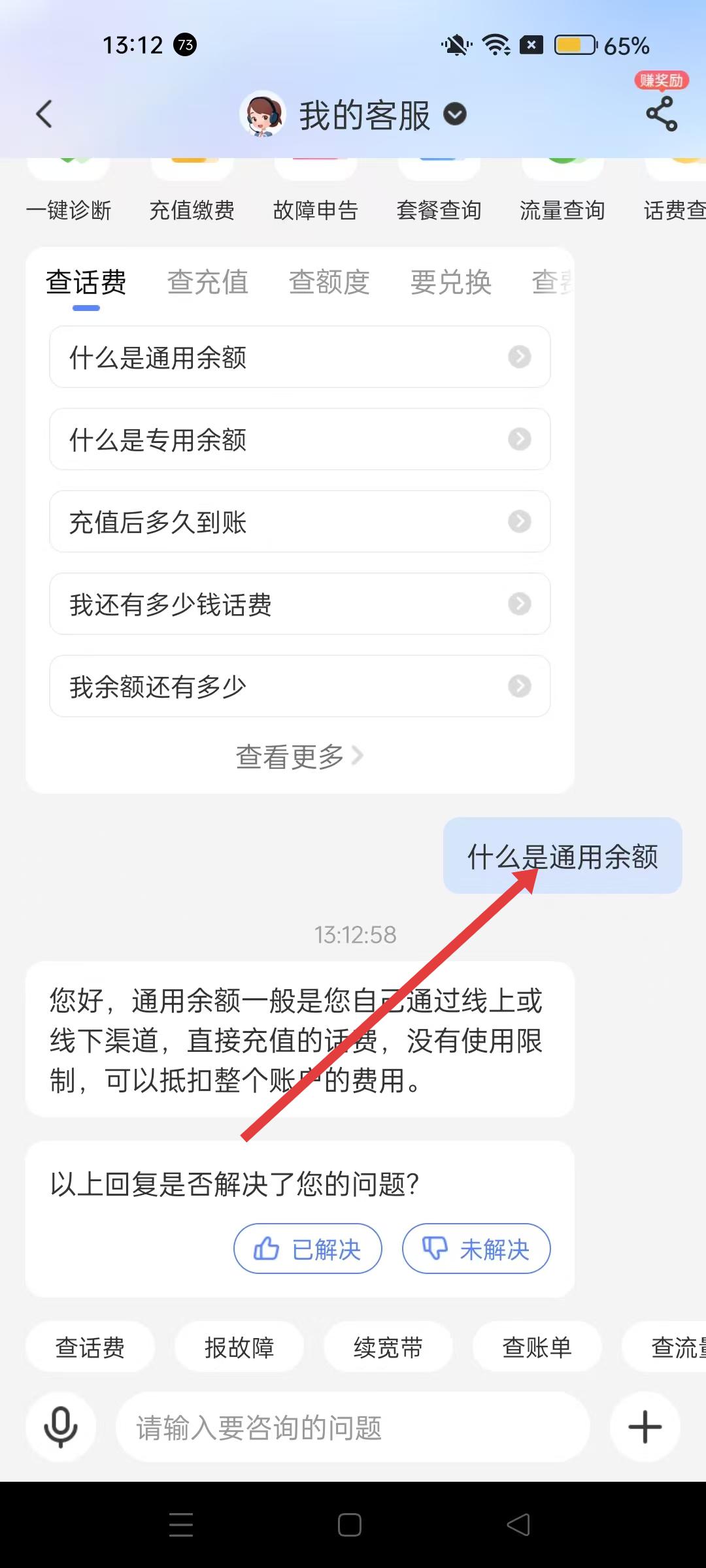The width and height of the screenshot is (706, 1568).
Task: Start voice input with the microphone
Action: tap(61, 1427)
